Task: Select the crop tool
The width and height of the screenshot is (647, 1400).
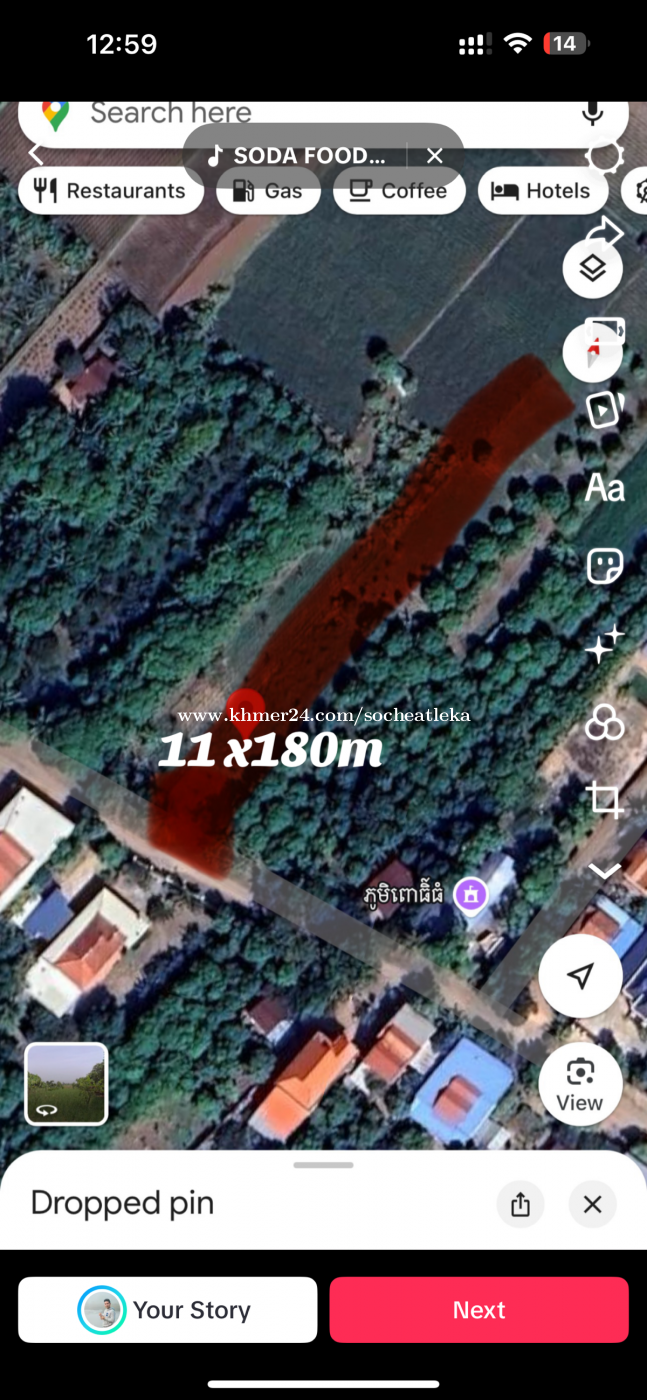Action: point(604,800)
